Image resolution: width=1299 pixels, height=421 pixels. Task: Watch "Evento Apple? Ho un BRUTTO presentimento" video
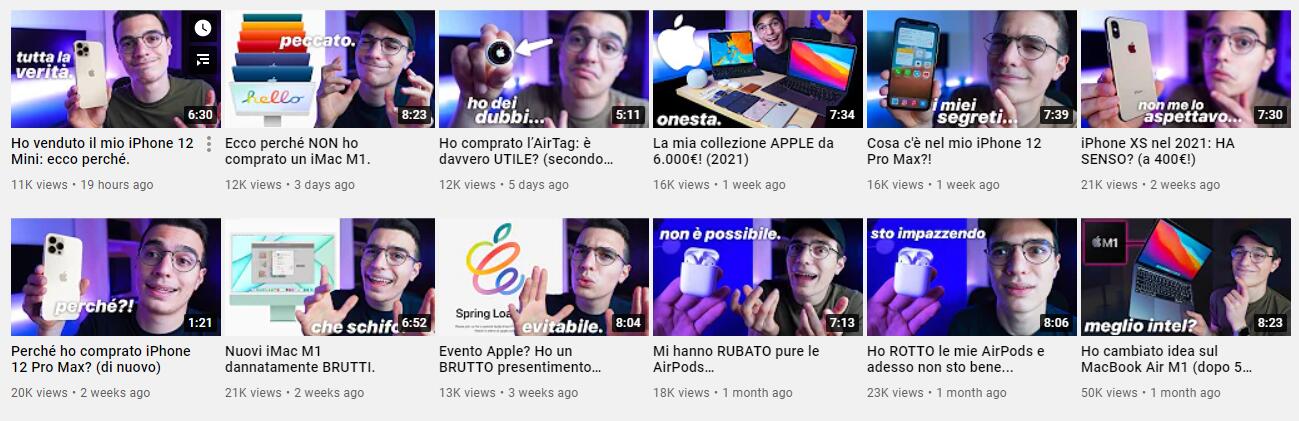543,277
